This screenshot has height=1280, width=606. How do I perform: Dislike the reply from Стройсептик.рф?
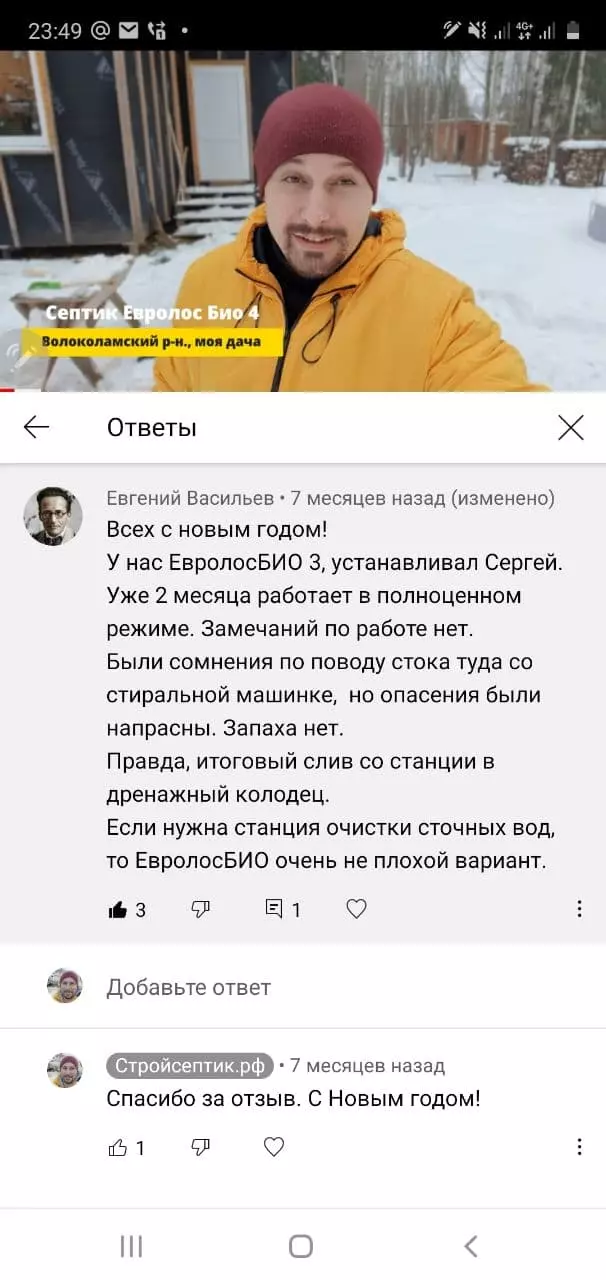pos(201,1147)
